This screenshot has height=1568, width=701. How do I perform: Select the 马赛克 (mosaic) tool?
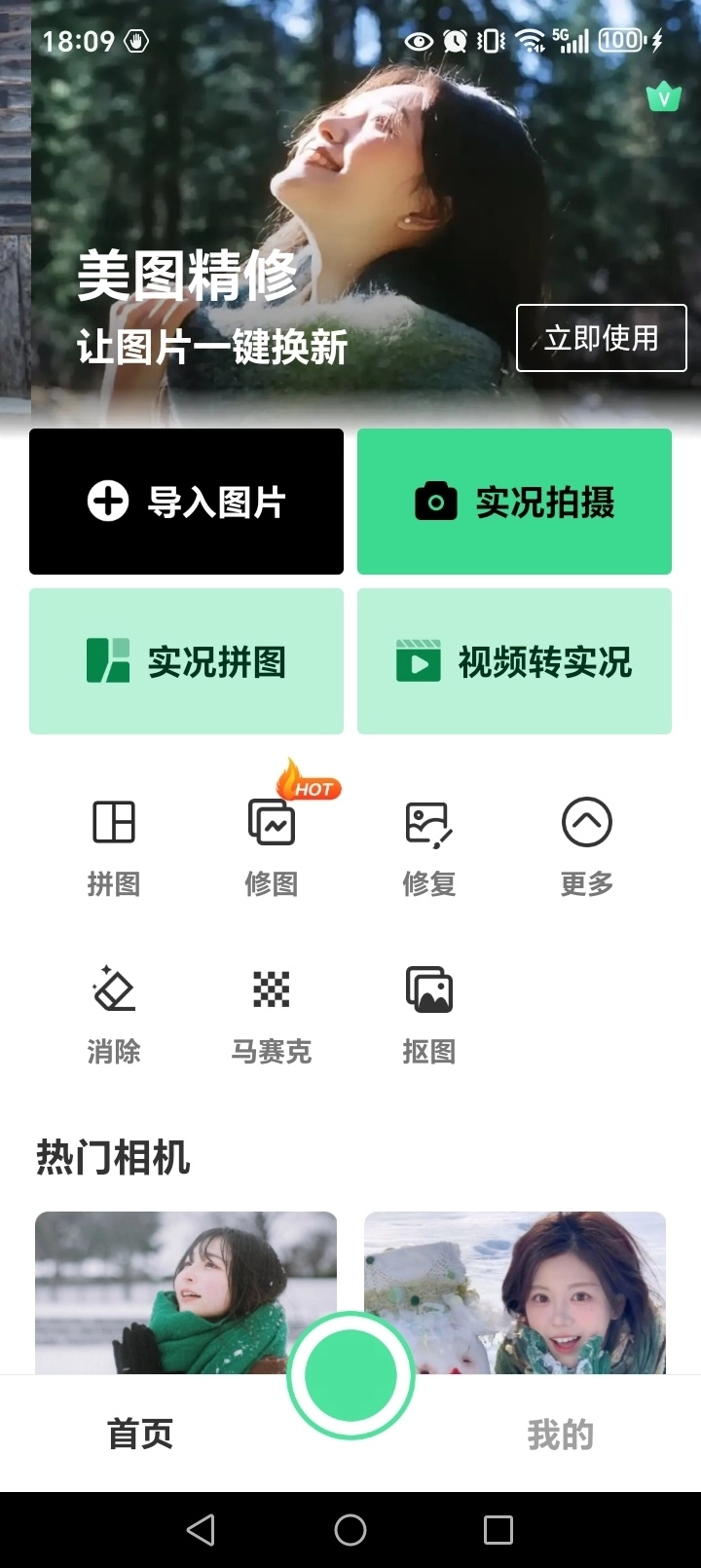[x=271, y=989]
